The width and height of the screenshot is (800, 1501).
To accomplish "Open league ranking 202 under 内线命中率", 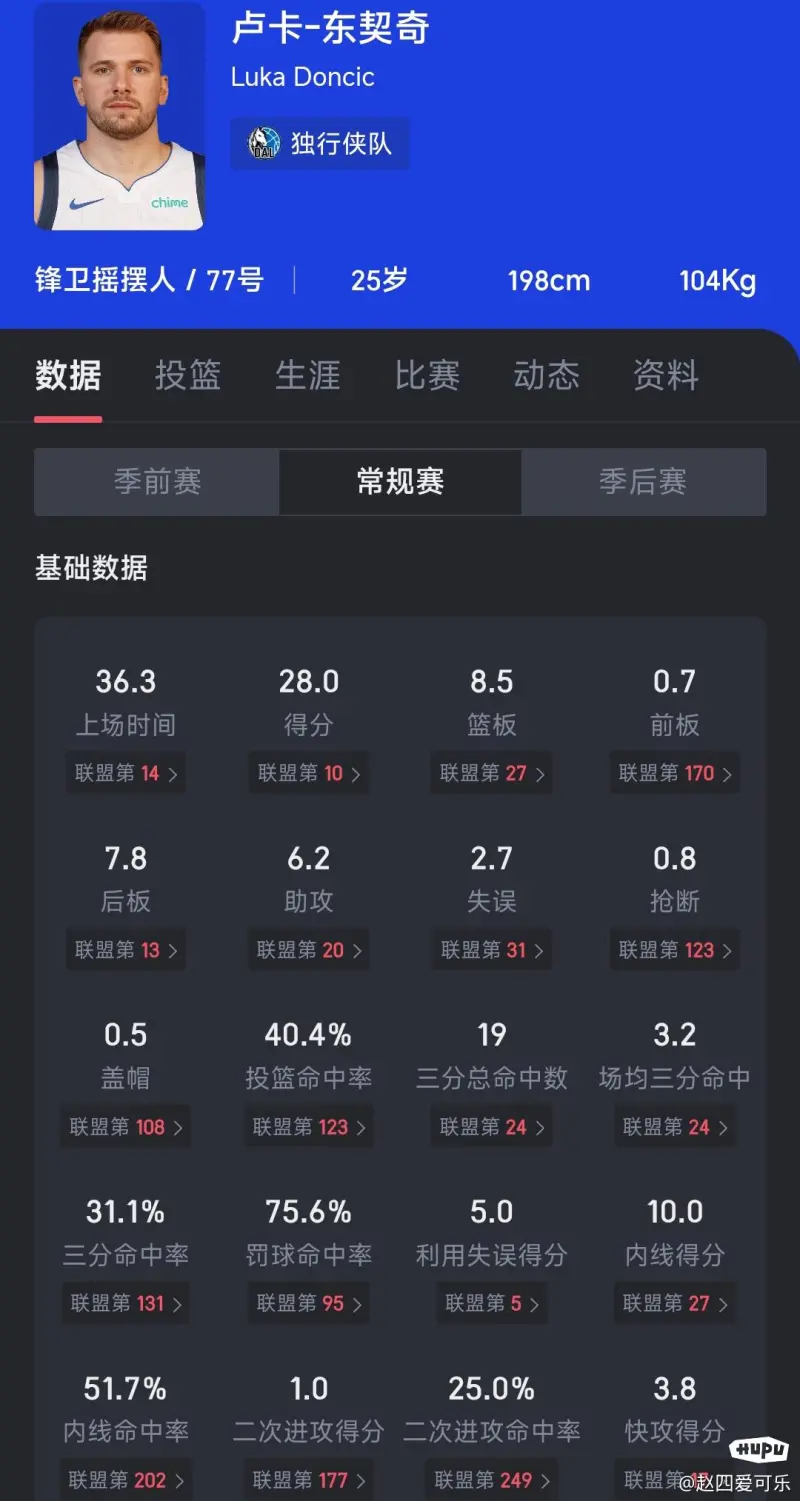I will [x=126, y=1480].
